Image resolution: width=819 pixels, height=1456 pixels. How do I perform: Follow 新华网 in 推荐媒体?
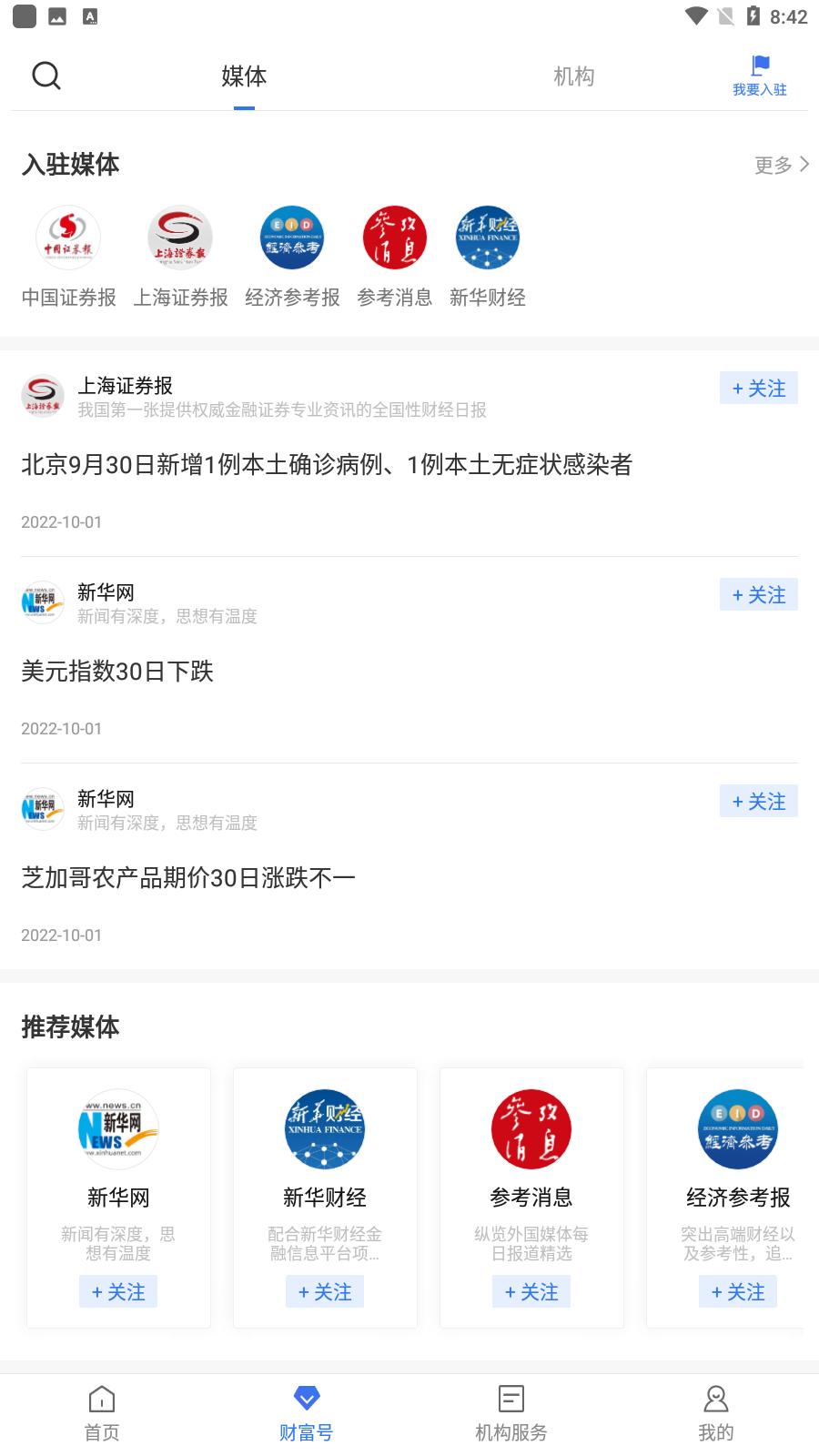tap(118, 1292)
